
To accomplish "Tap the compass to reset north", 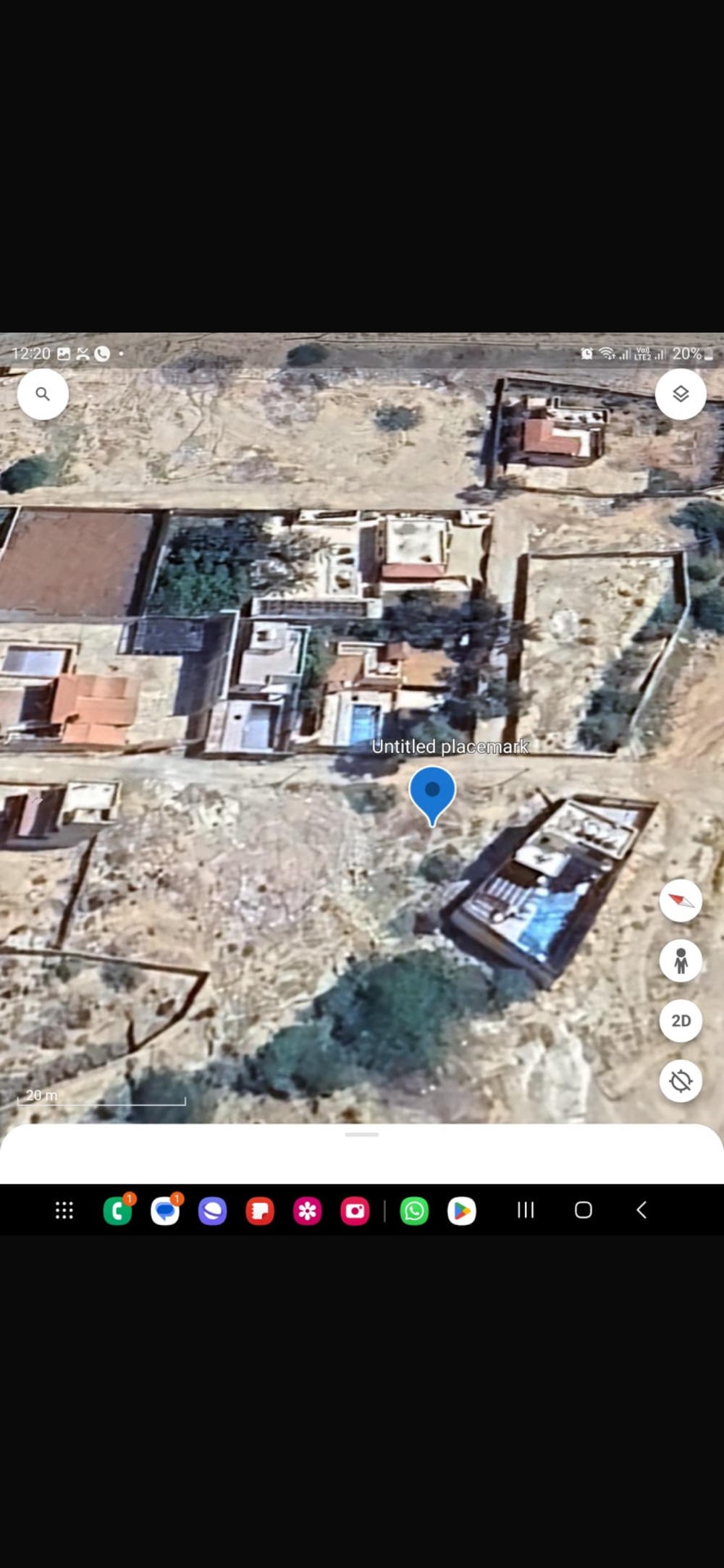I will tap(681, 901).
